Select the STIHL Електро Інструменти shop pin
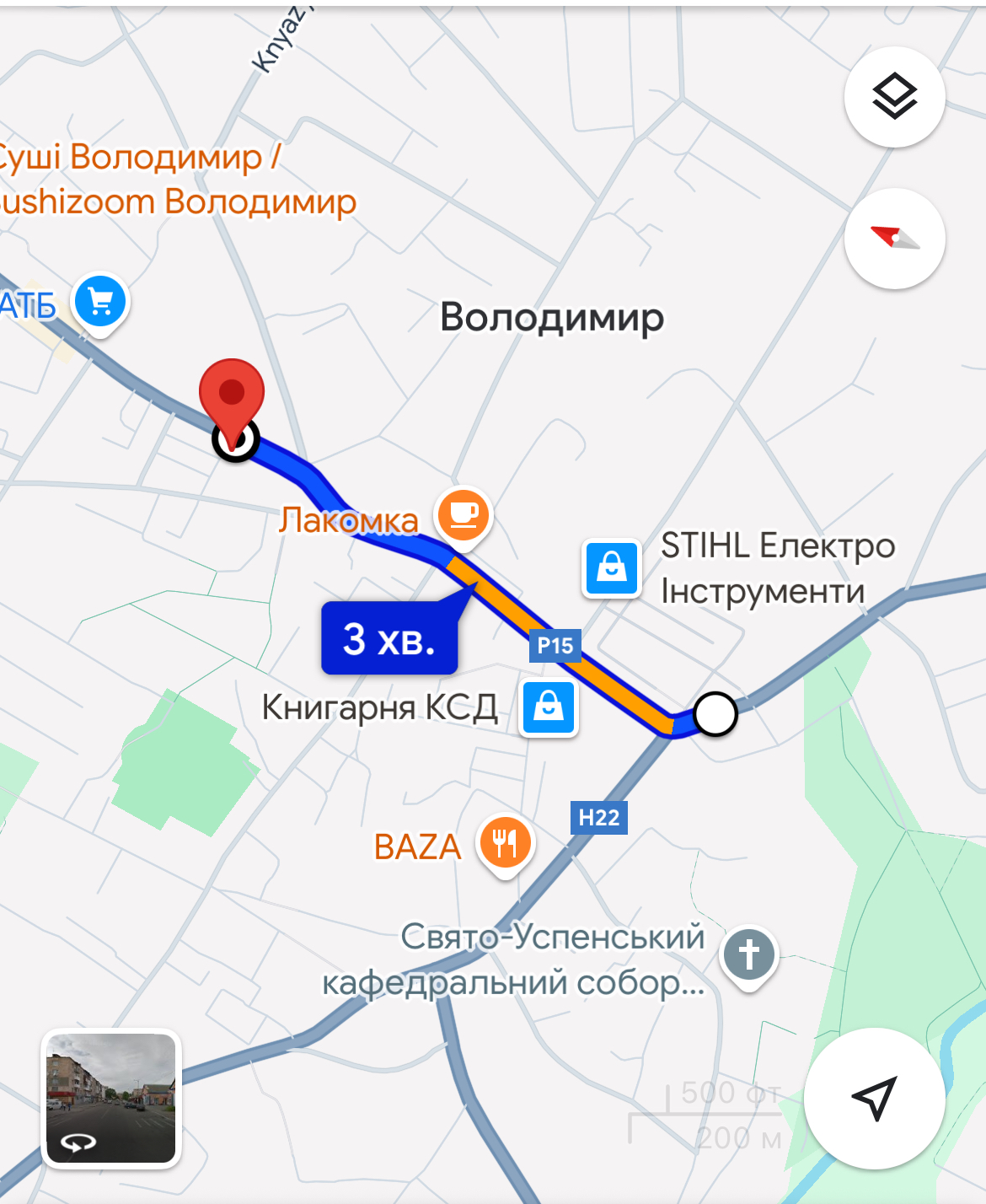This screenshot has width=986, height=1204. [611, 567]
